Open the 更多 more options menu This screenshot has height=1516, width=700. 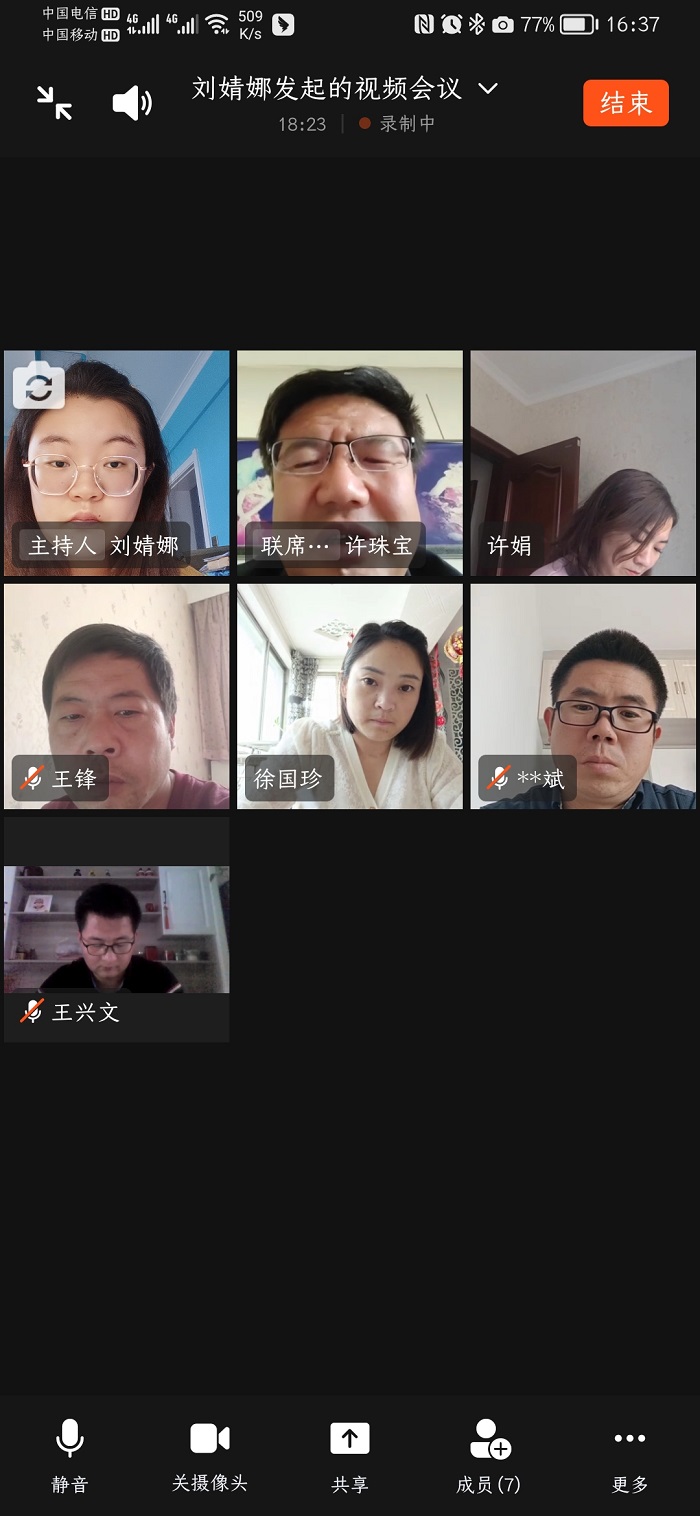(630, 1455)
